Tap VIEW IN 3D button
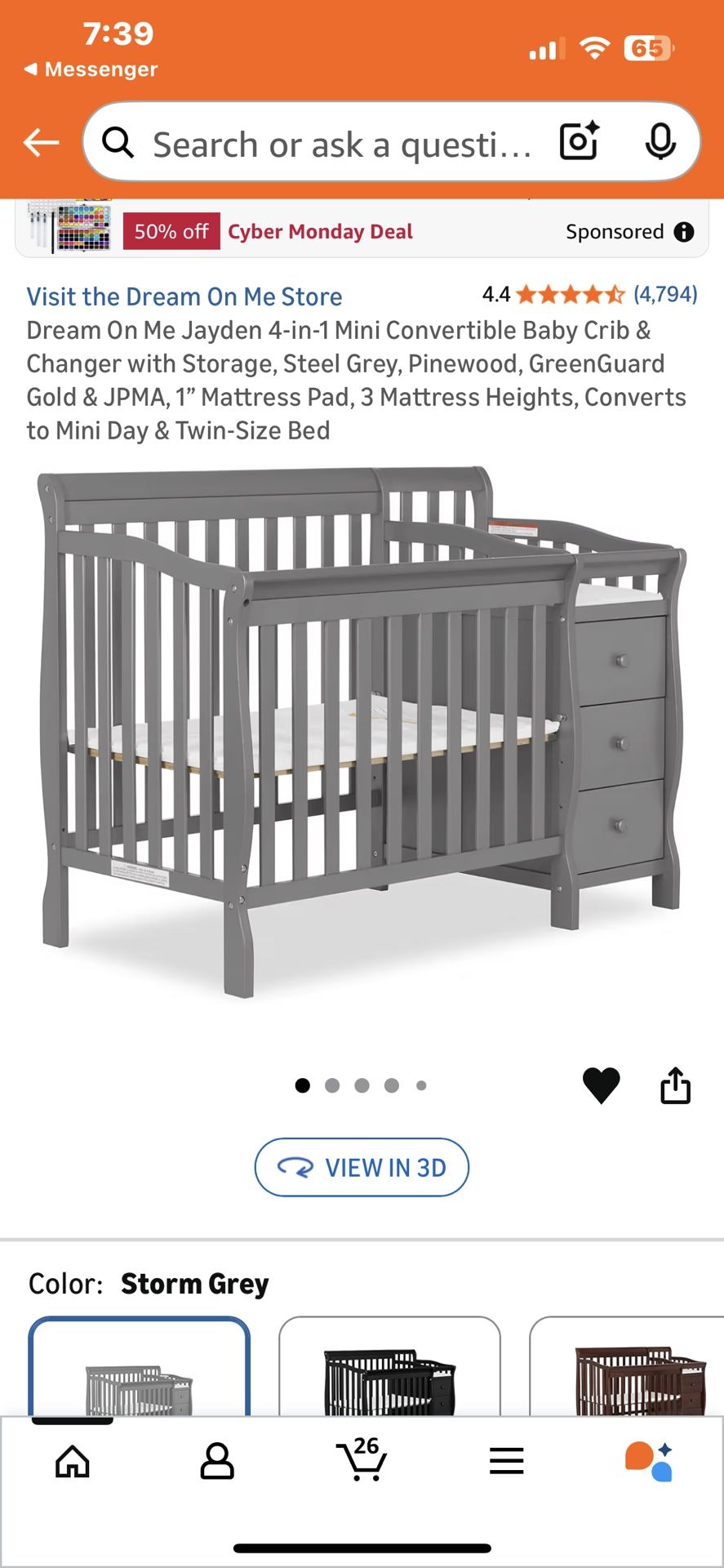 [x=362, y=1167]
